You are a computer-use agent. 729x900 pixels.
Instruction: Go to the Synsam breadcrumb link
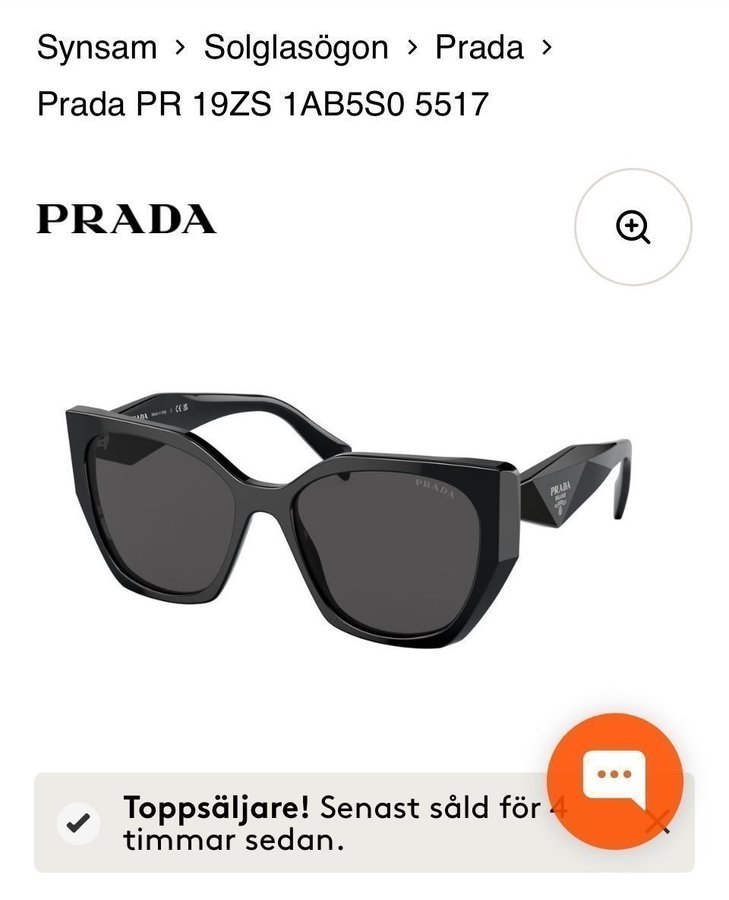(x=97, y=47)
